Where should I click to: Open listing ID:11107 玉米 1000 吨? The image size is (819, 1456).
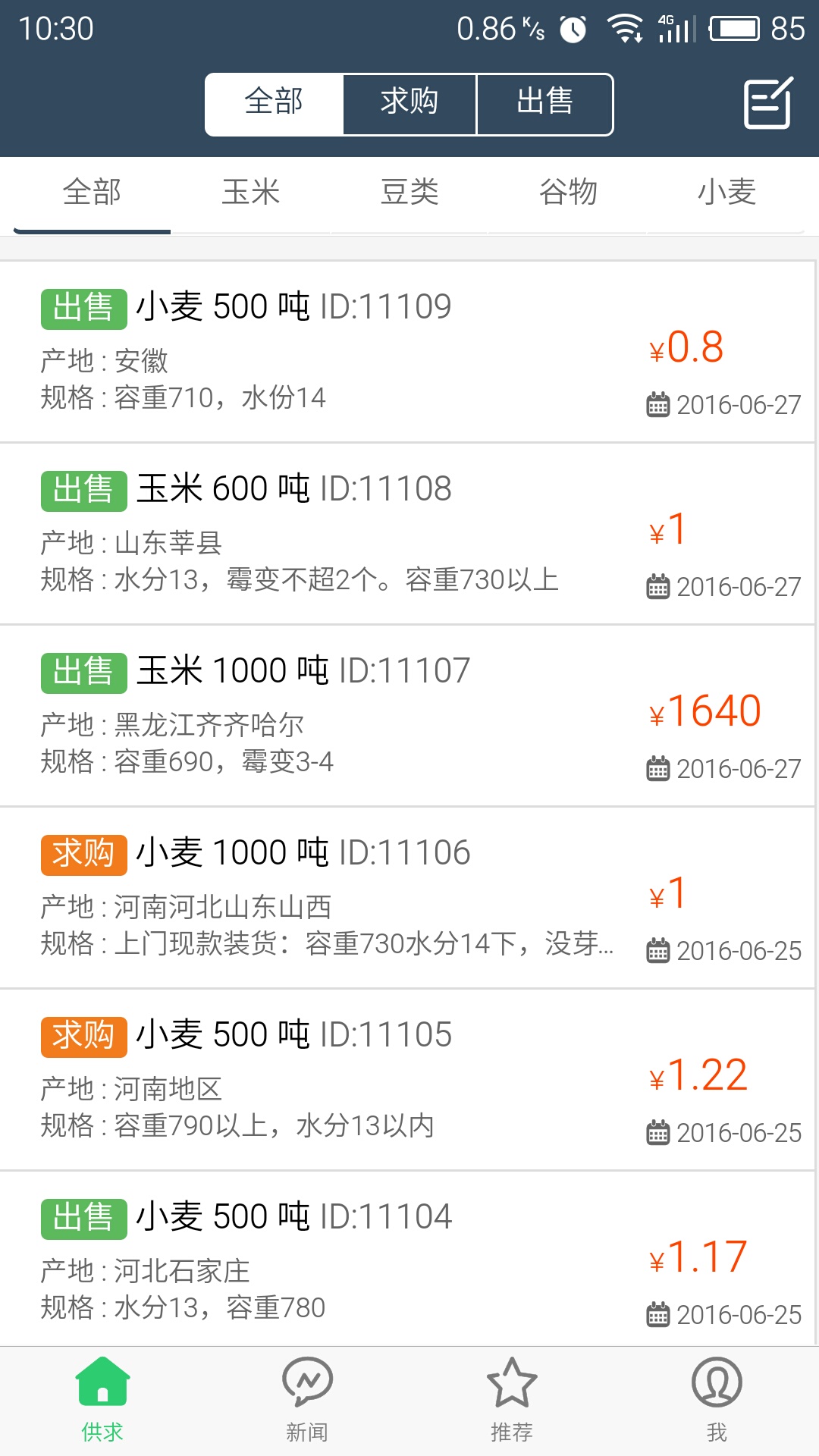tap(408, 716)
